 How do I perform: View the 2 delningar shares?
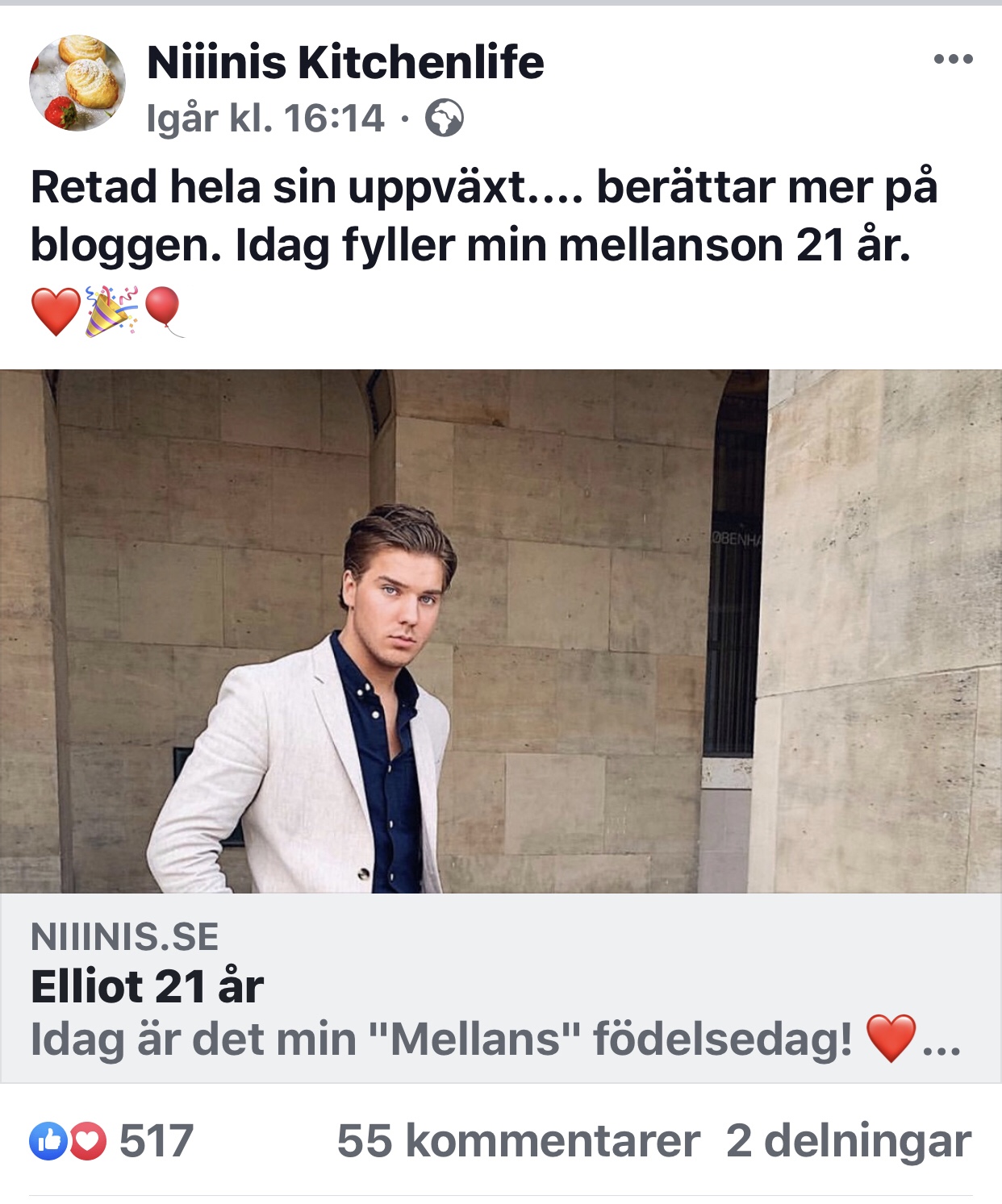click(x=848, y=1141)
